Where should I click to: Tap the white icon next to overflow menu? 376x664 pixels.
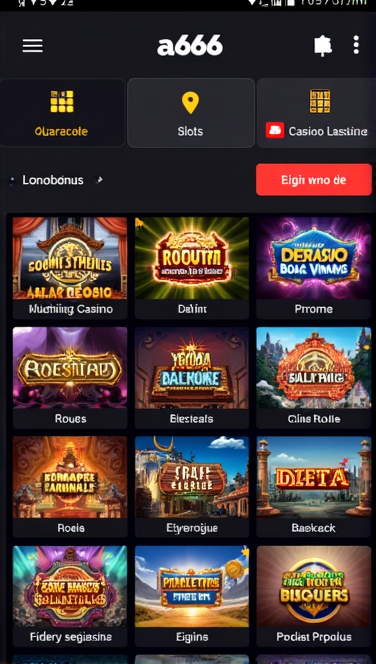point(323,46)
